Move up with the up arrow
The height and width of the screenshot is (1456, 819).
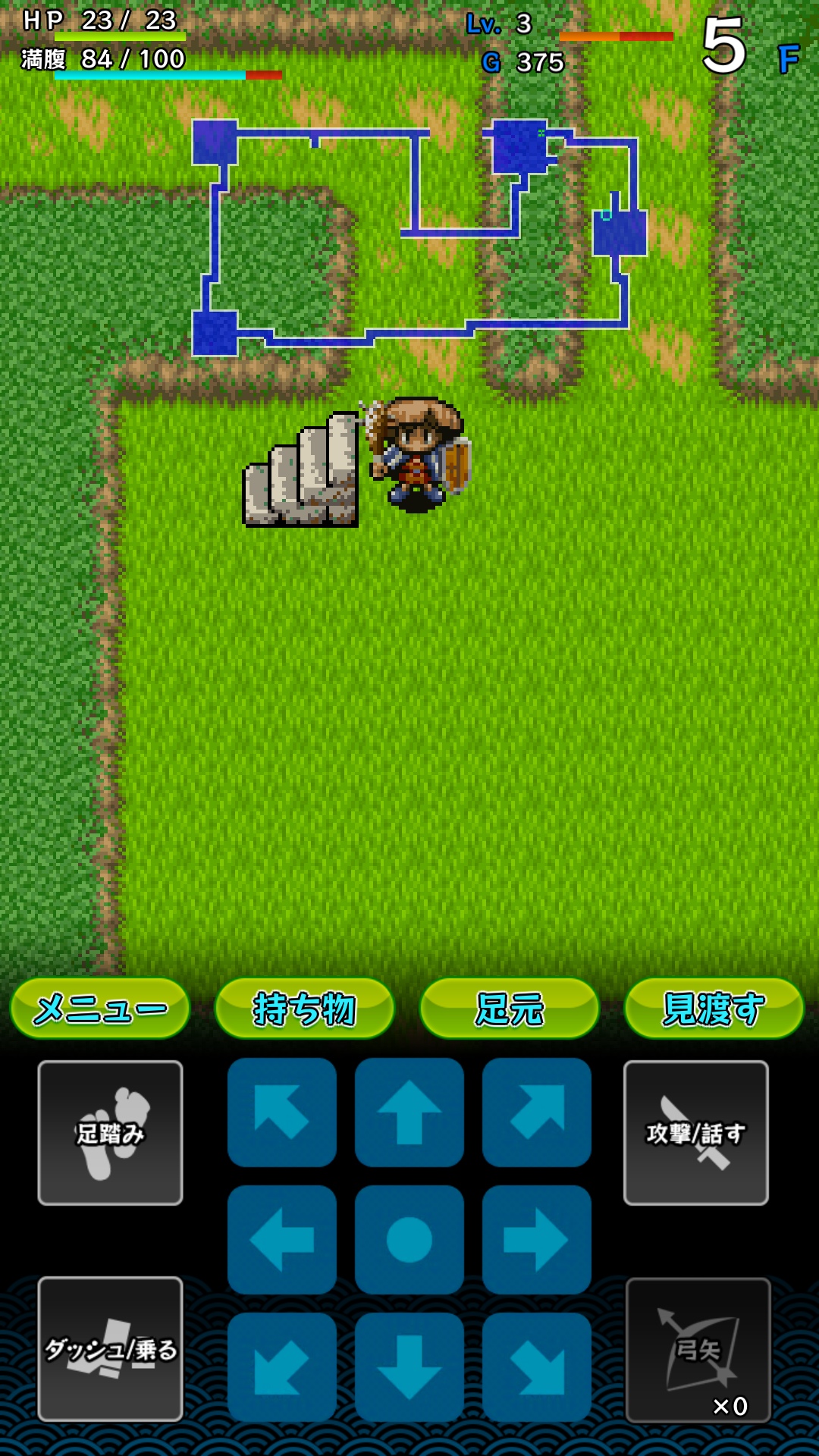pyautogui.click(x=409, y=1112)
